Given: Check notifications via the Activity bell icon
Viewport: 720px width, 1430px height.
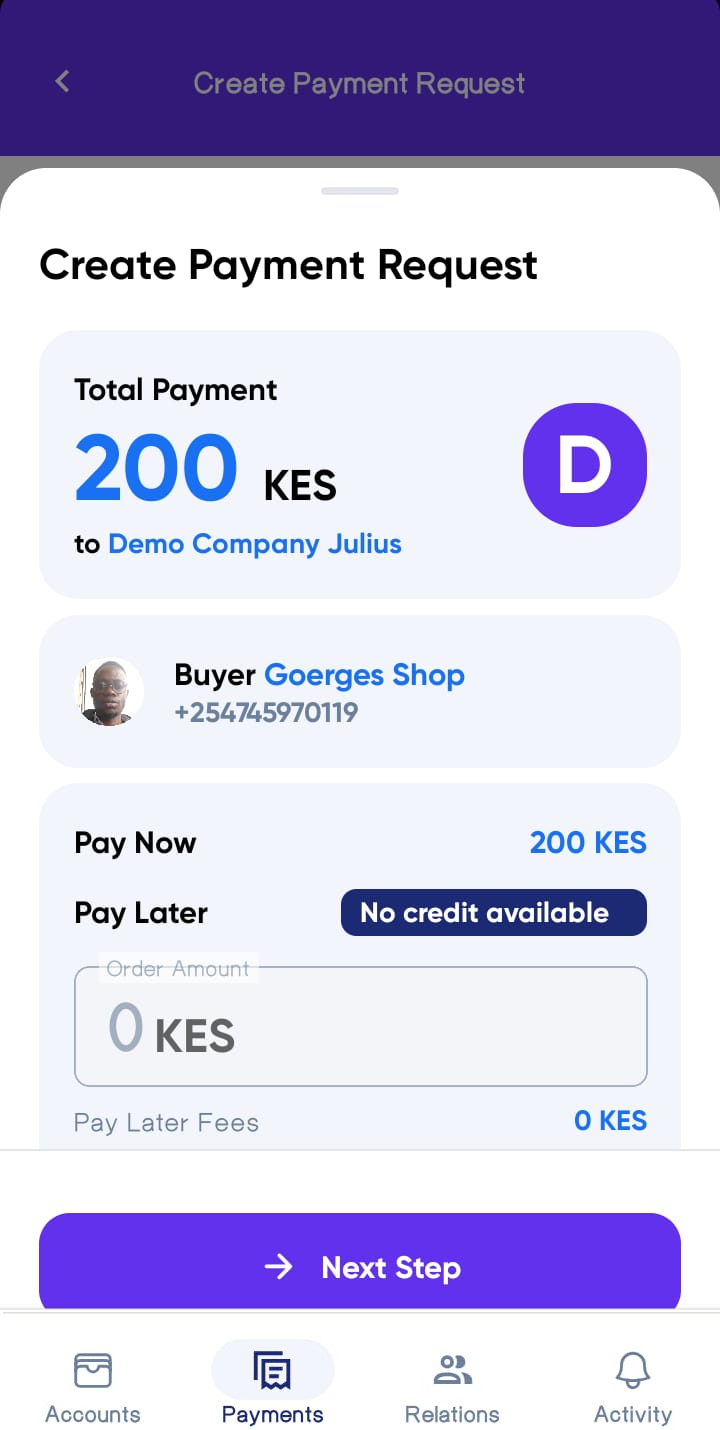Looking at the screenshot, I should pos(632,1368).
